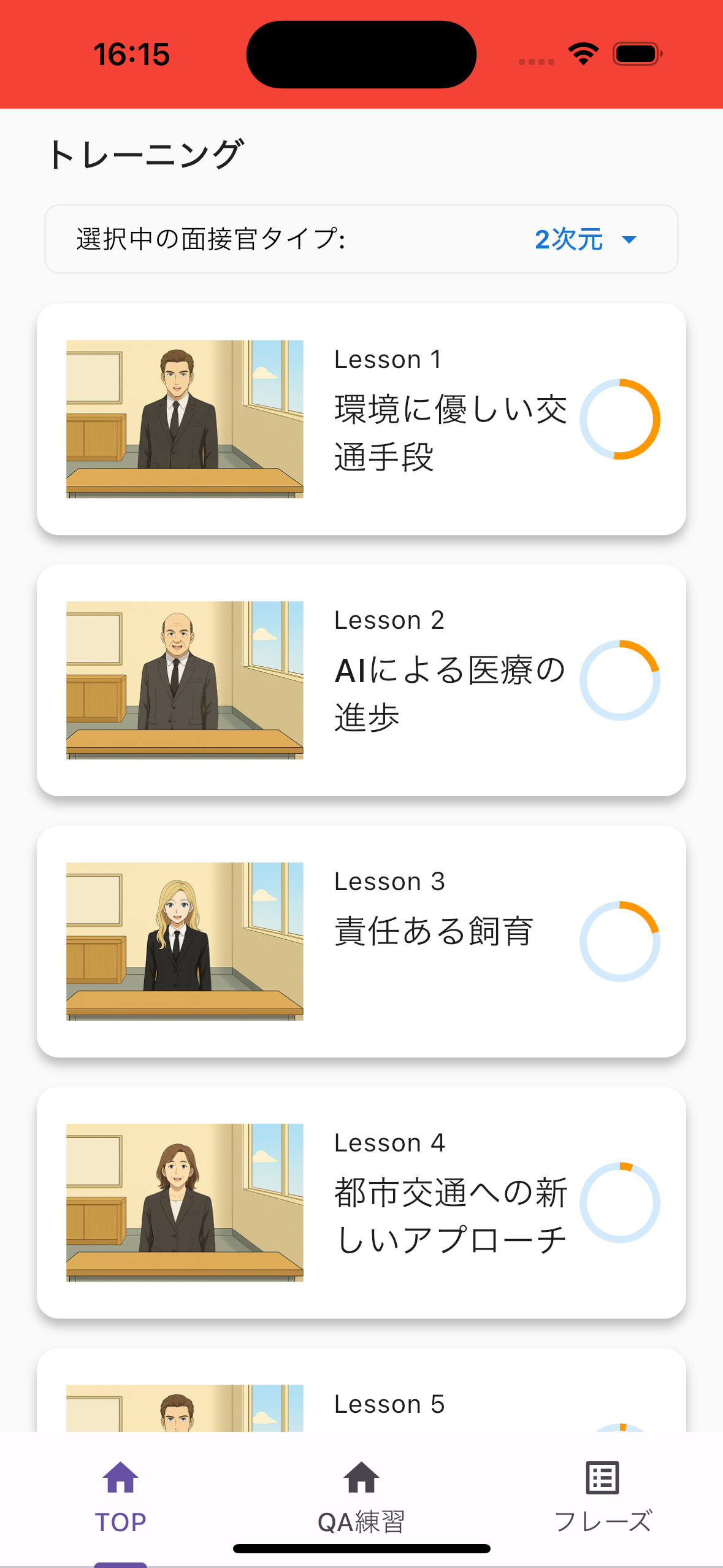The height and width of the screenshot is (1568, 723).
Task: Switch to the TOP tab
Action: coord(120,1498)
